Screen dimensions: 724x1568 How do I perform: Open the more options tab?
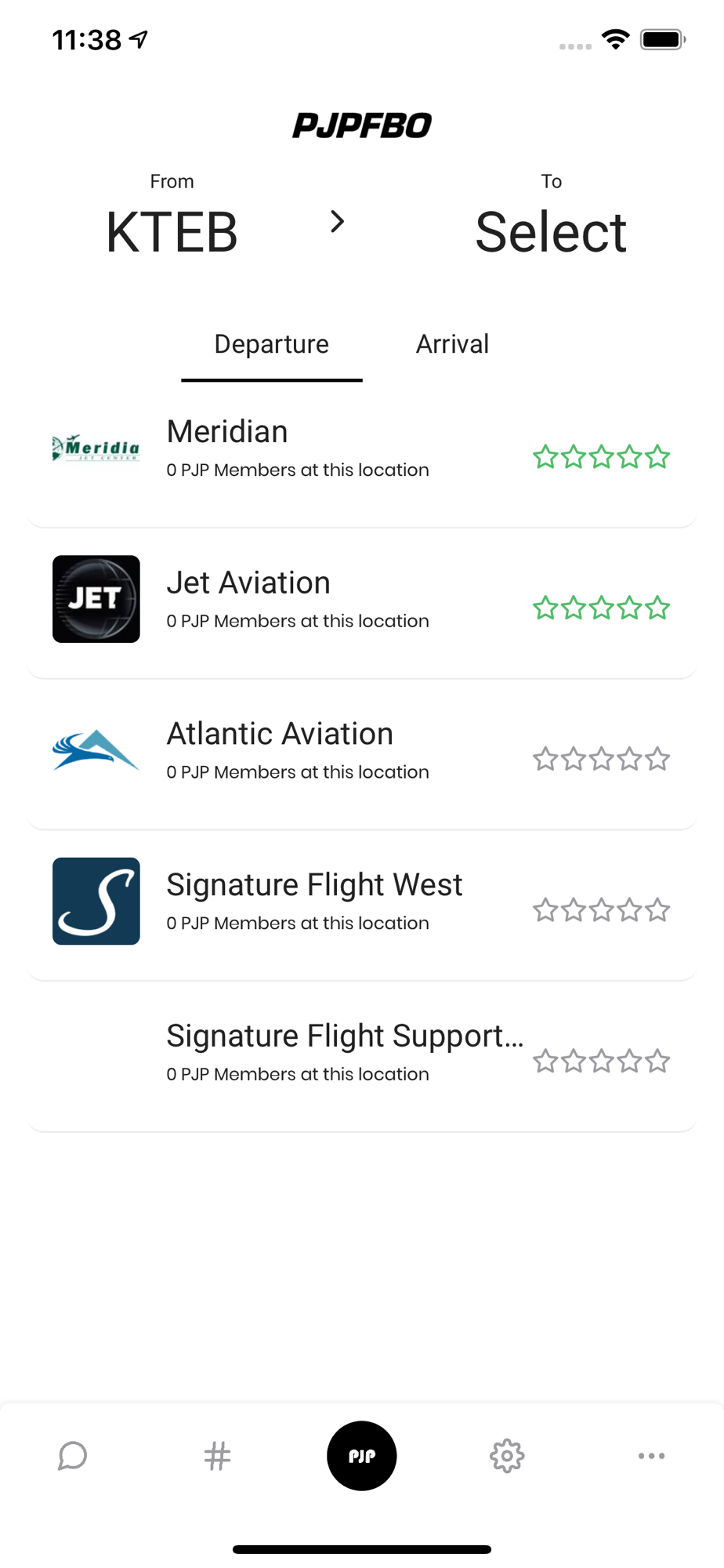(651, 1456)
